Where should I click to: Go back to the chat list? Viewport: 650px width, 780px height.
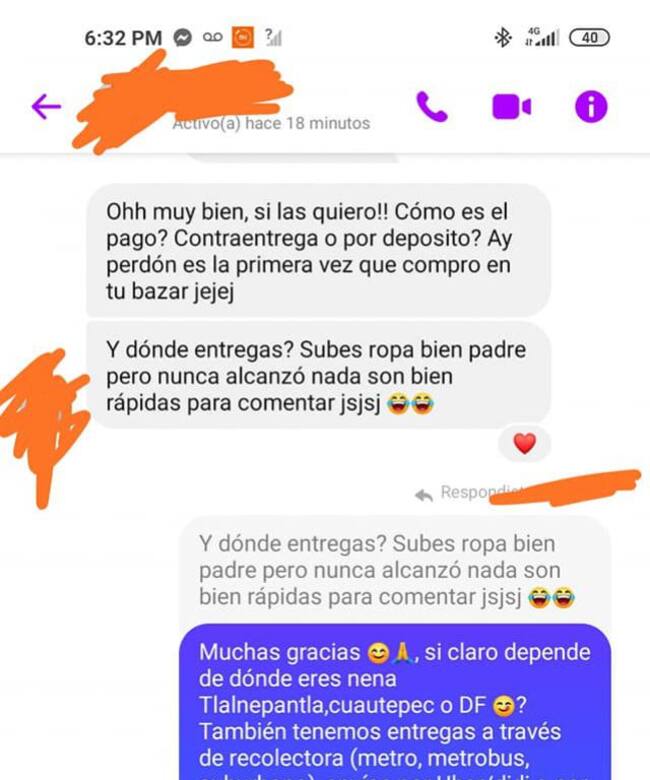click(45, 107)
